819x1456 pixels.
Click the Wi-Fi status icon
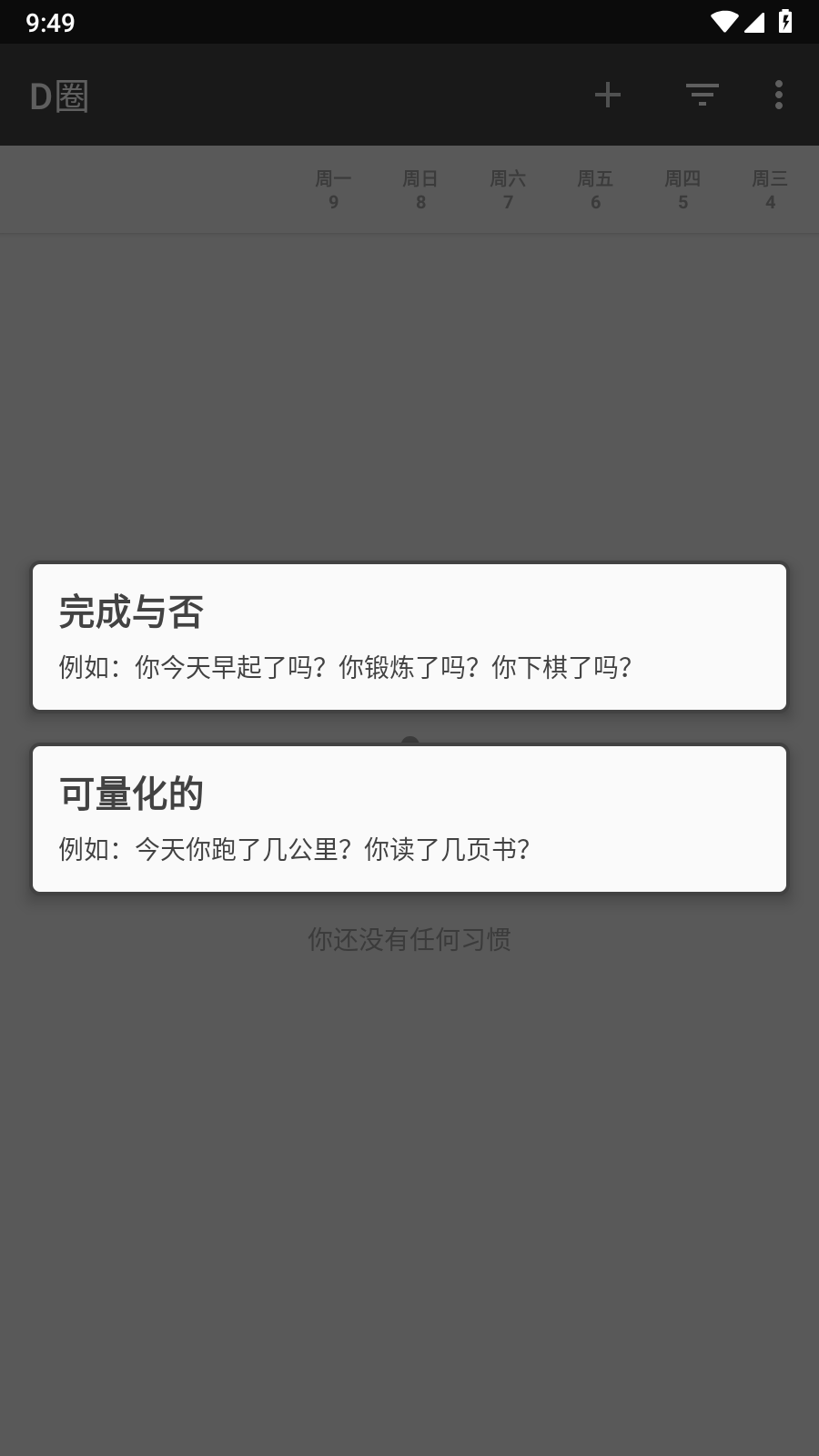point(725,22)
